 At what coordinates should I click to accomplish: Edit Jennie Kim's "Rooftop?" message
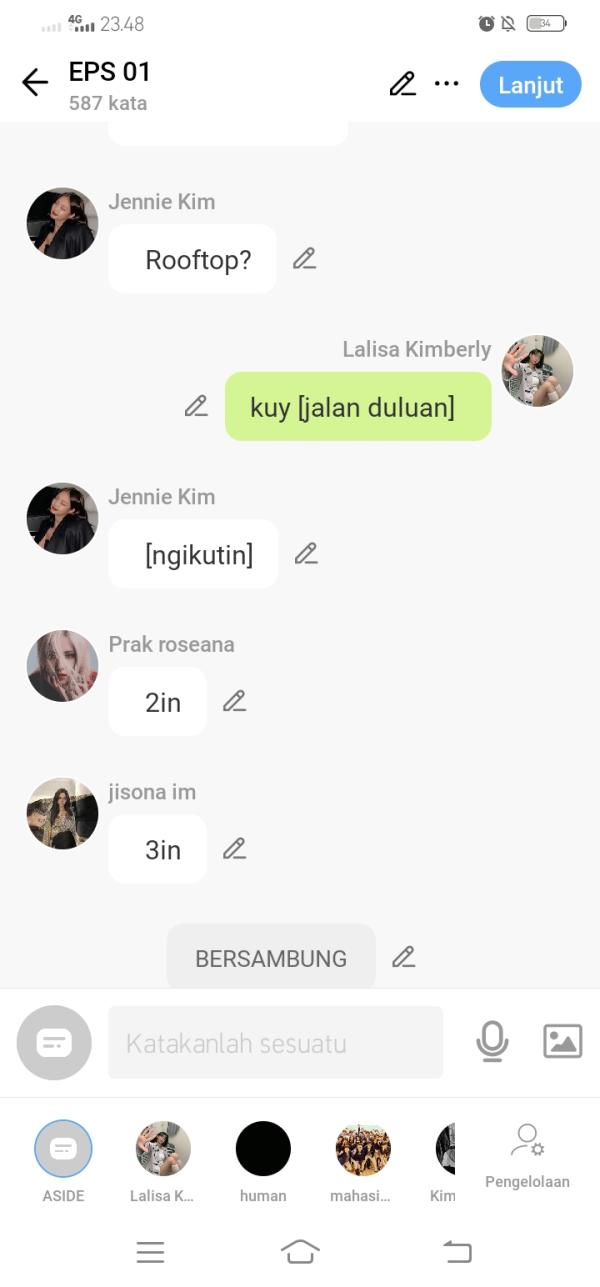pos(304,259)
